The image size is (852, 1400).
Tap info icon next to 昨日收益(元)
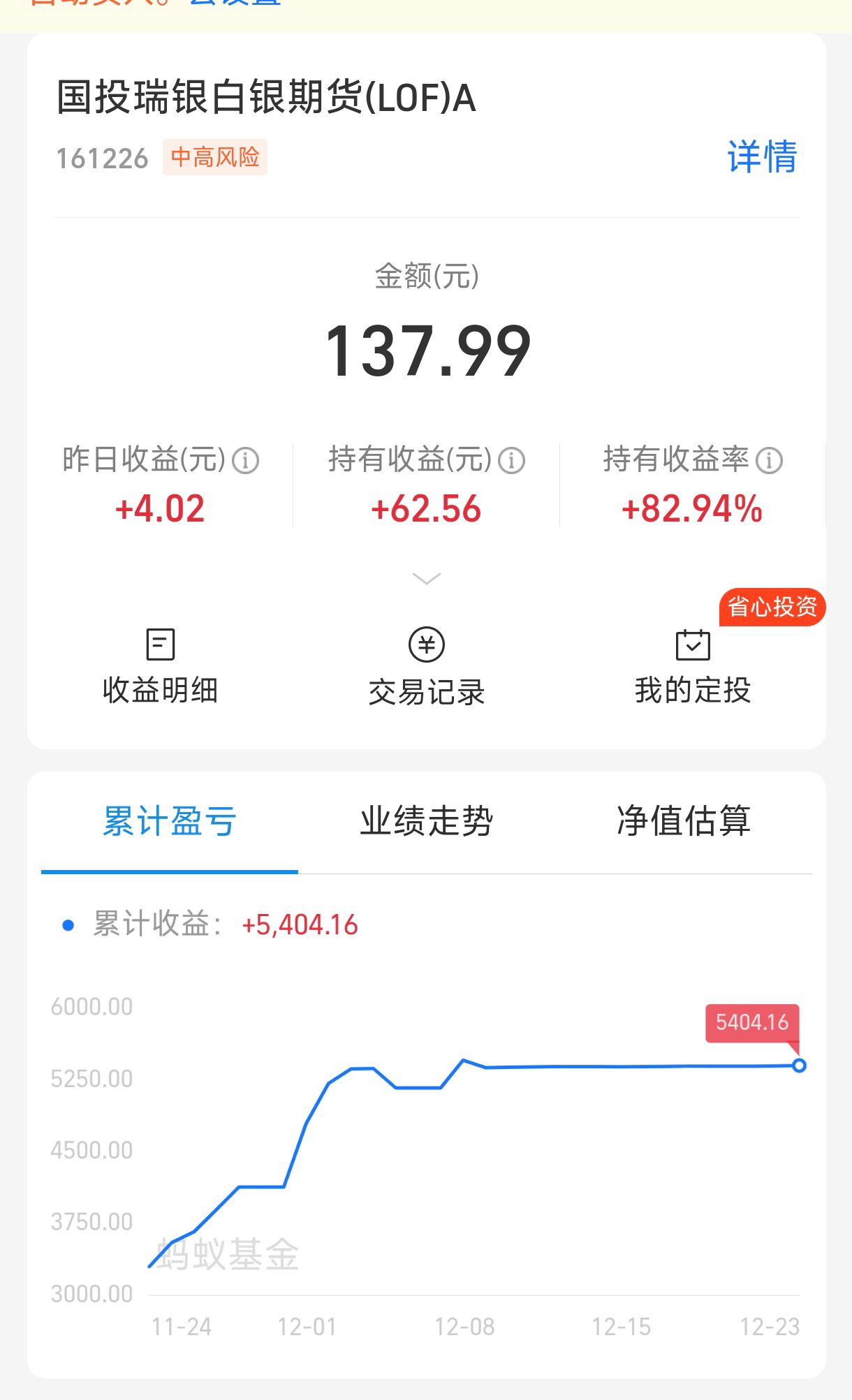click(245, 461)
